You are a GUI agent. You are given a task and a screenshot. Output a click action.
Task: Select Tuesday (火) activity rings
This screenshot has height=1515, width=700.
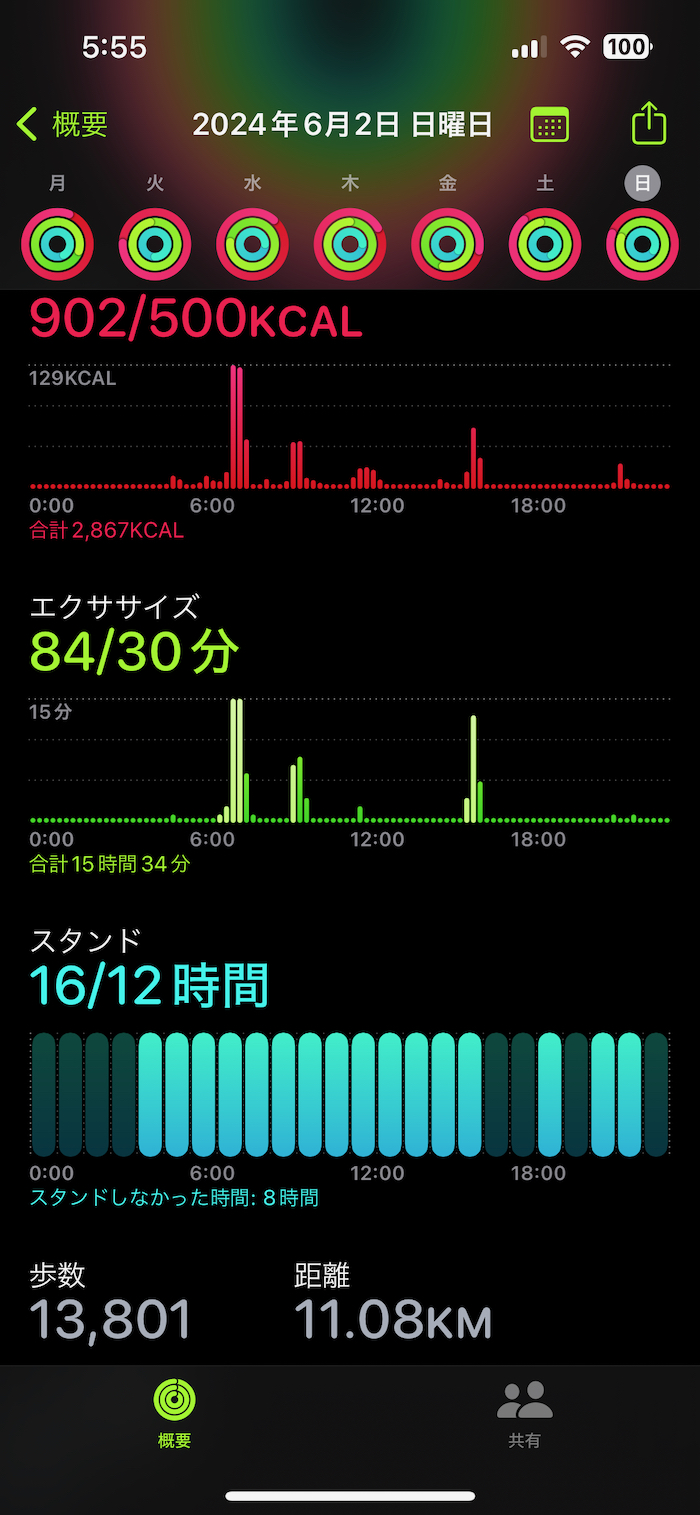coord(155,244)
